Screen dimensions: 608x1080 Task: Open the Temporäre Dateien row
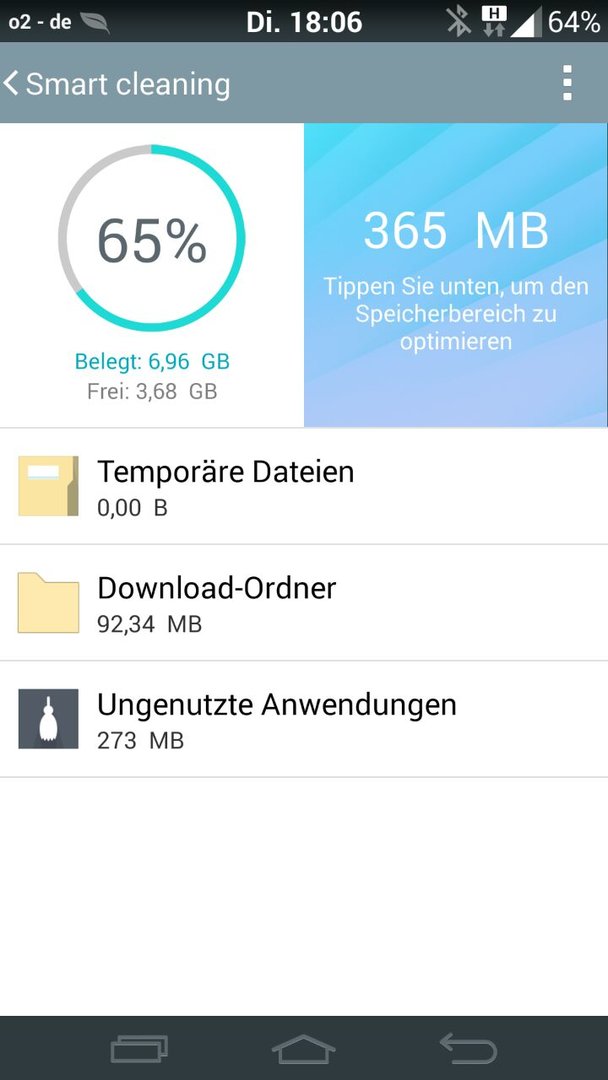[304, 486]
